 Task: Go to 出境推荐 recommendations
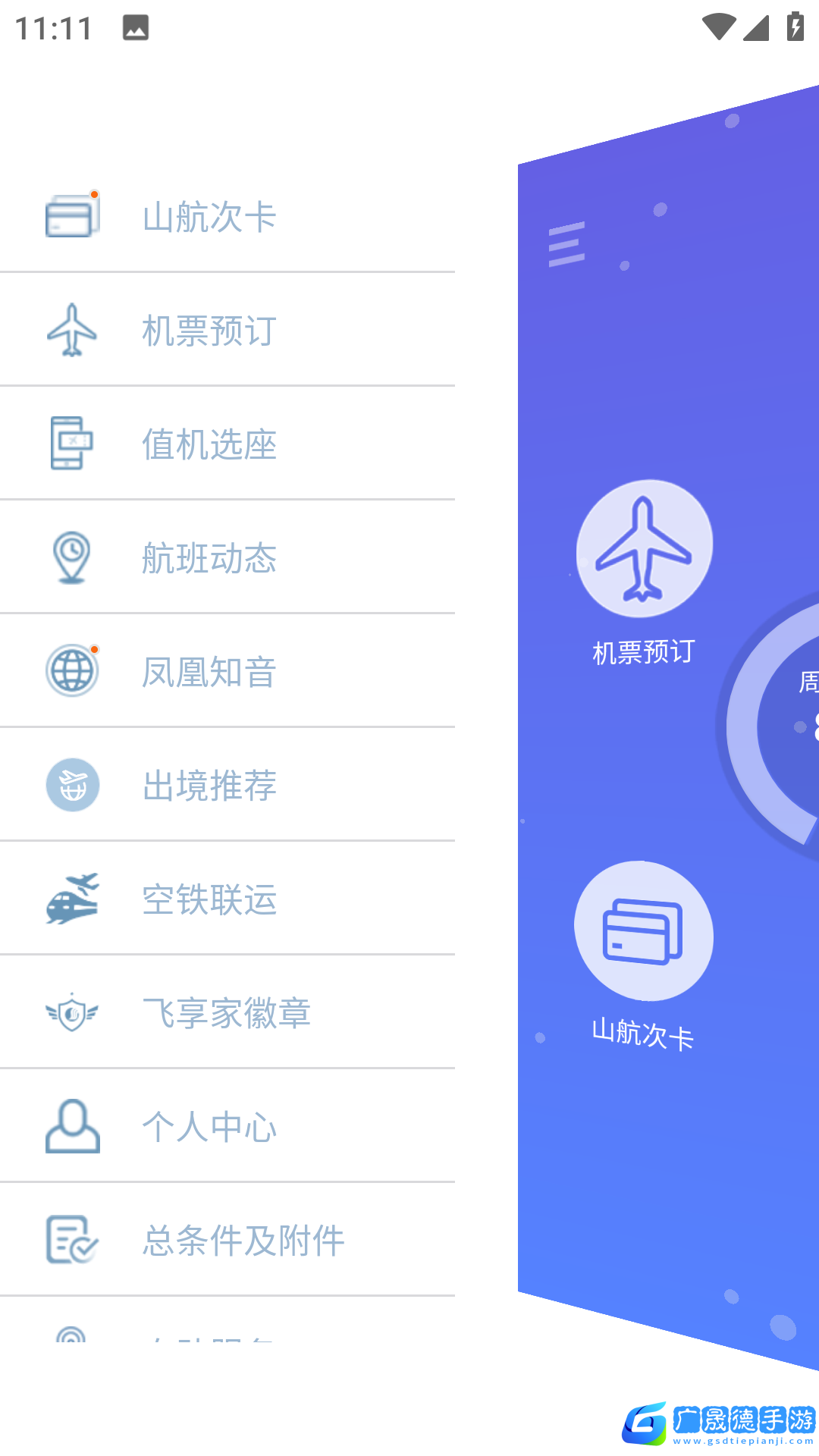pyautogui.click(x=209, y=786)
